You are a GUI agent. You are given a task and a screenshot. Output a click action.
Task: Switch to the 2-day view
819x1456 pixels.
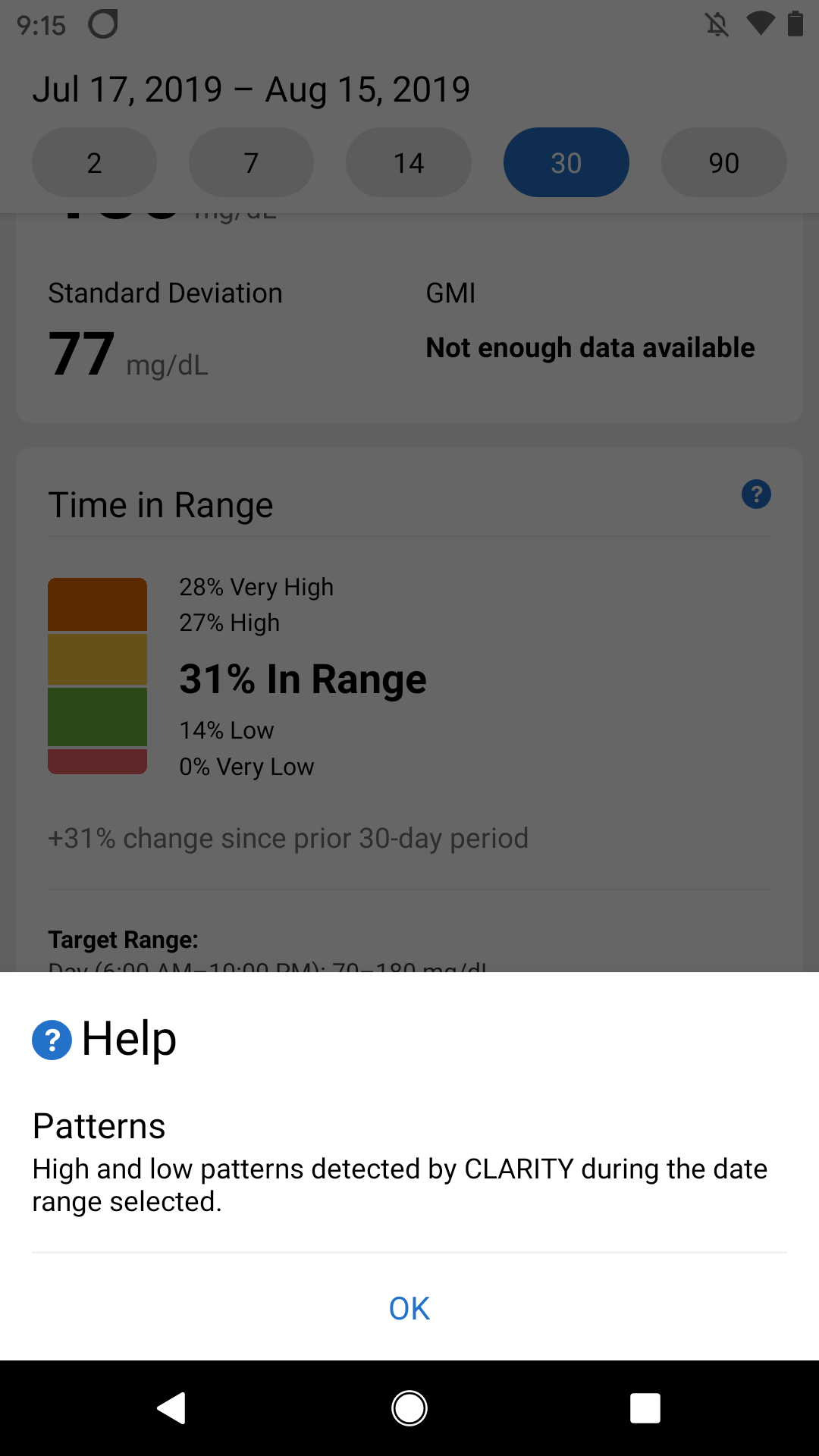pyautogui.click(x=94, y=162)
